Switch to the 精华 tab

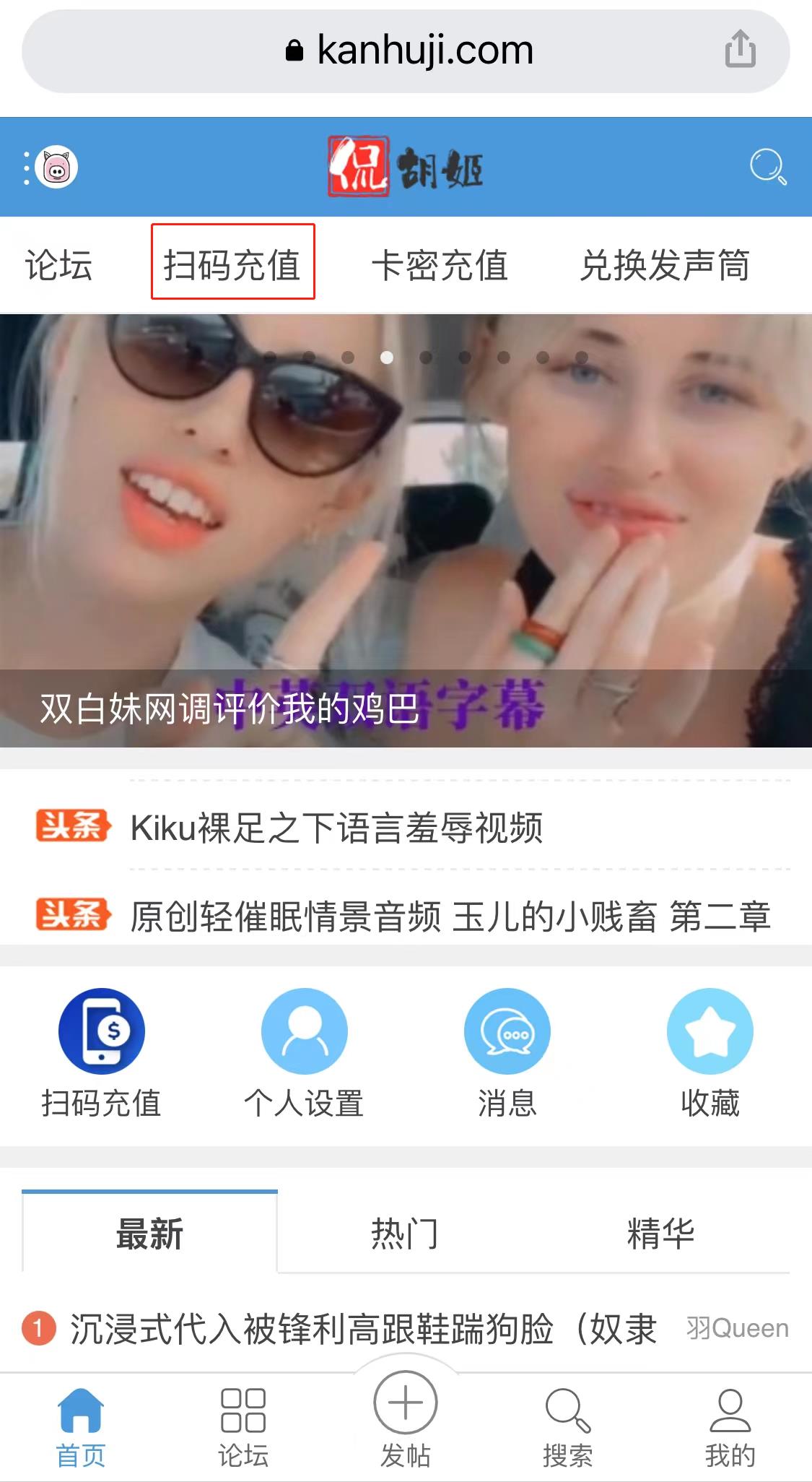660,1234
